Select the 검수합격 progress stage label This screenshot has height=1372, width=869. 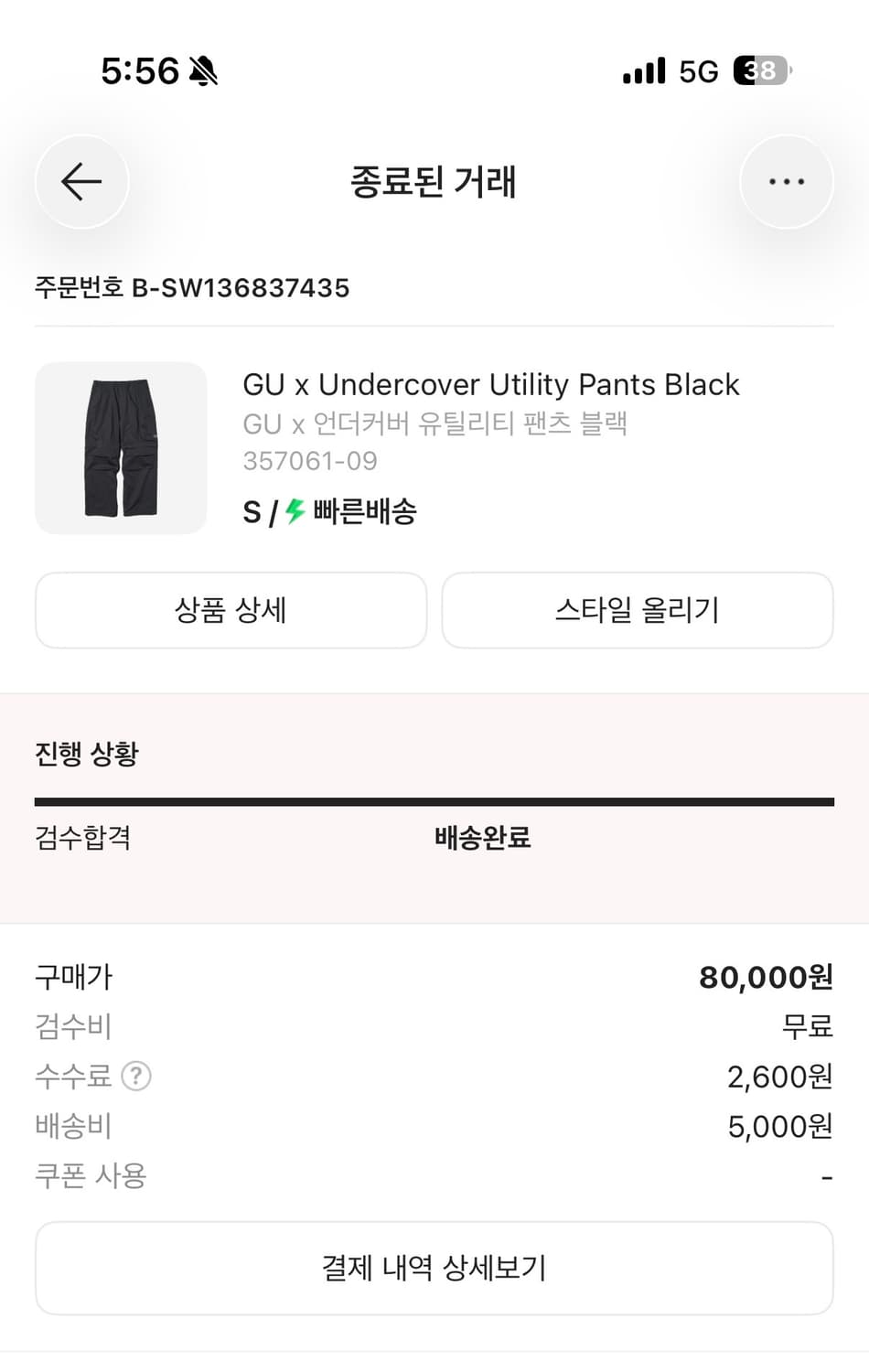tap(83, 838)
